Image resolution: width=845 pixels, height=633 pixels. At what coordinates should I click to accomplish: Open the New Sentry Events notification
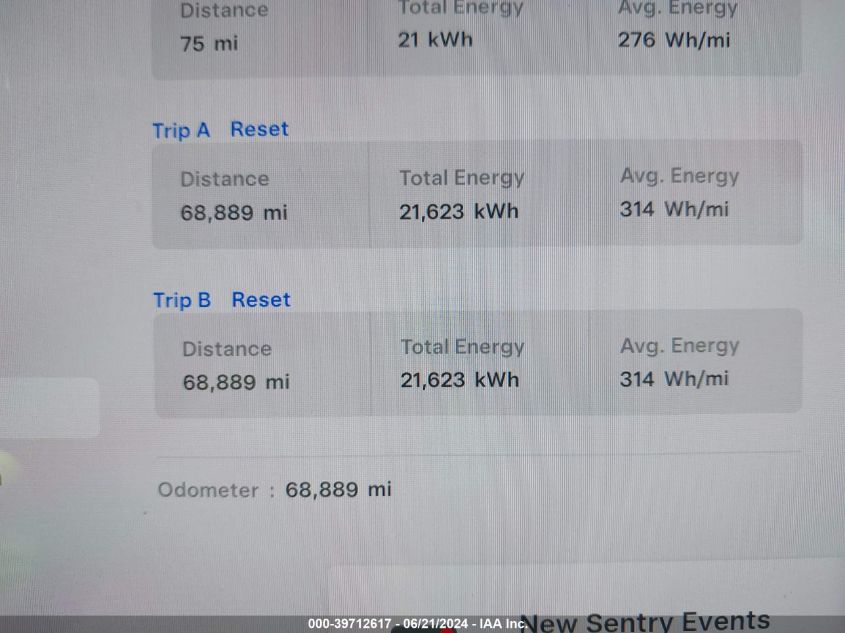(644, 621)
